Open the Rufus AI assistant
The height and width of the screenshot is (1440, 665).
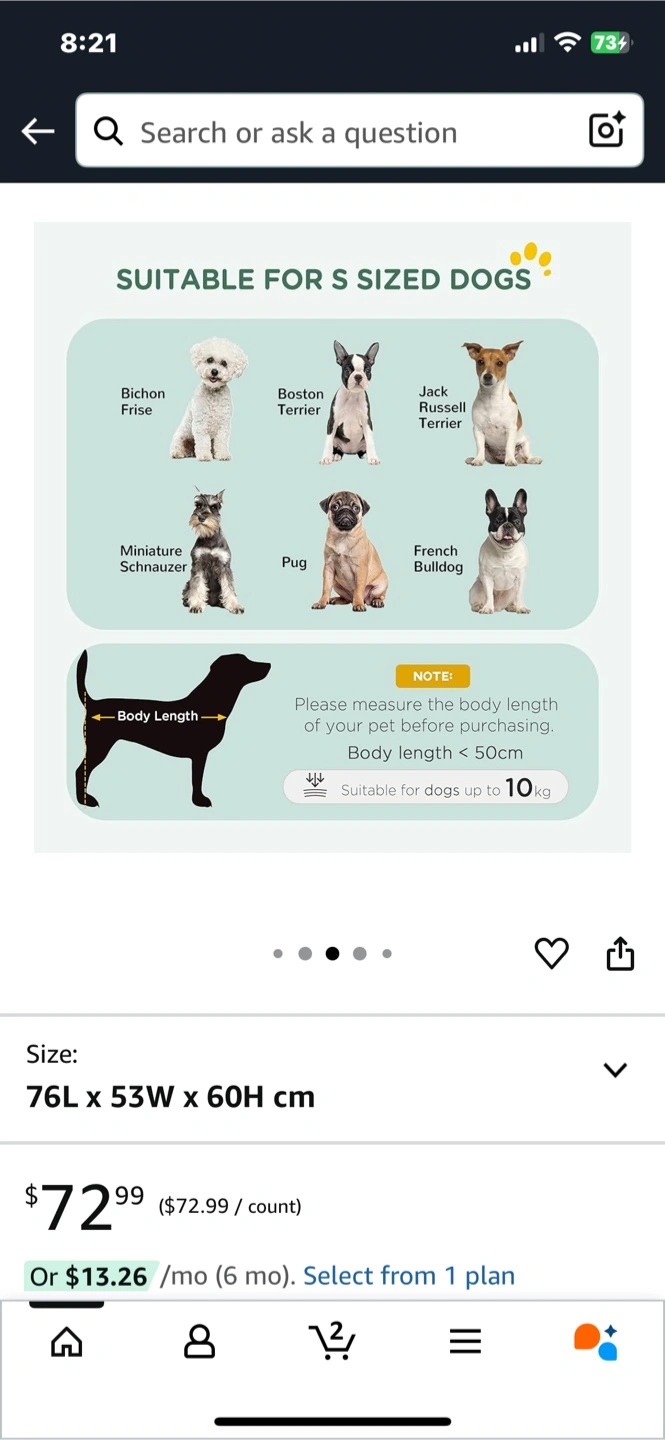[596, 1341]
